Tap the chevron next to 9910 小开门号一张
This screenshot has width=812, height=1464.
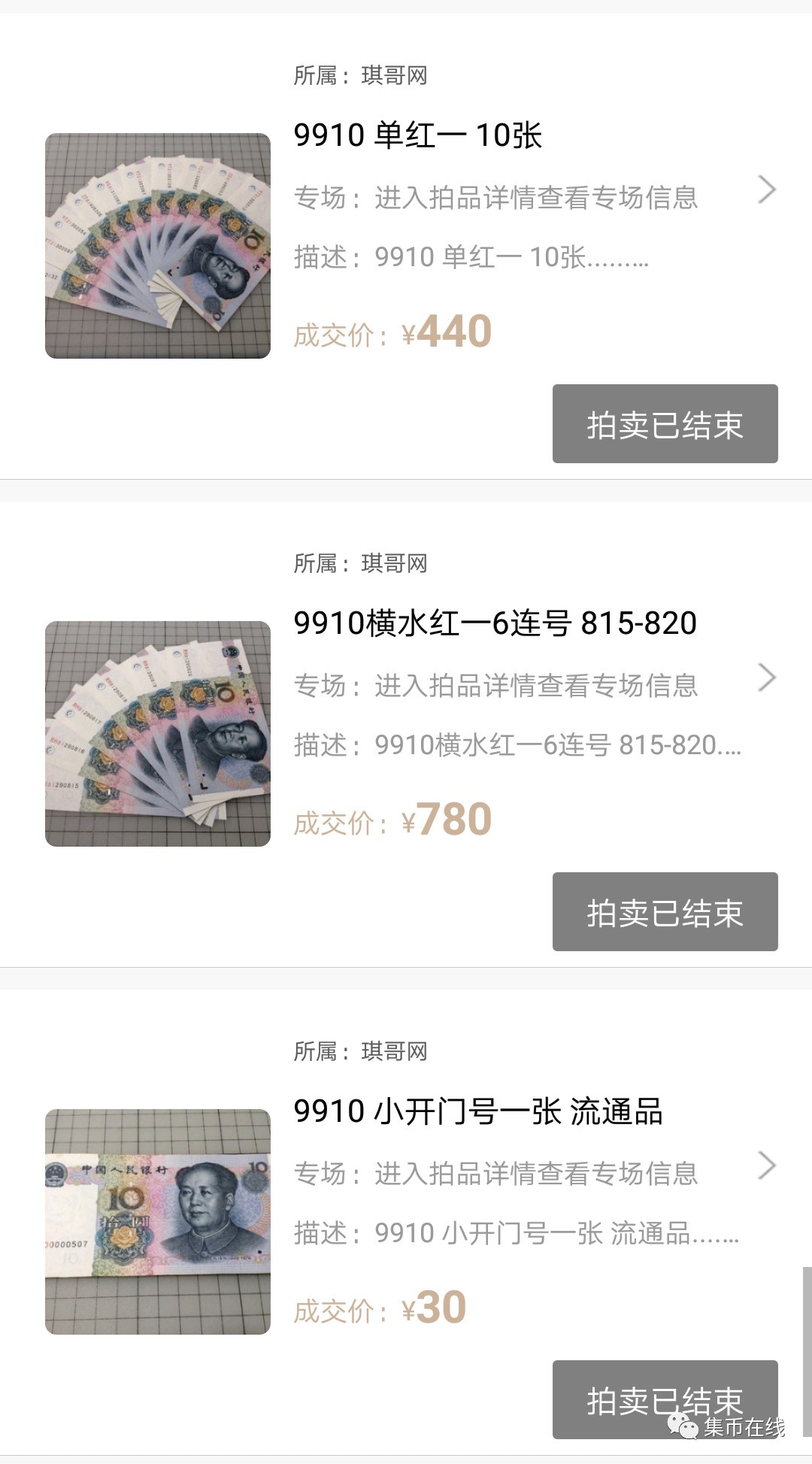click(766, 1166)
